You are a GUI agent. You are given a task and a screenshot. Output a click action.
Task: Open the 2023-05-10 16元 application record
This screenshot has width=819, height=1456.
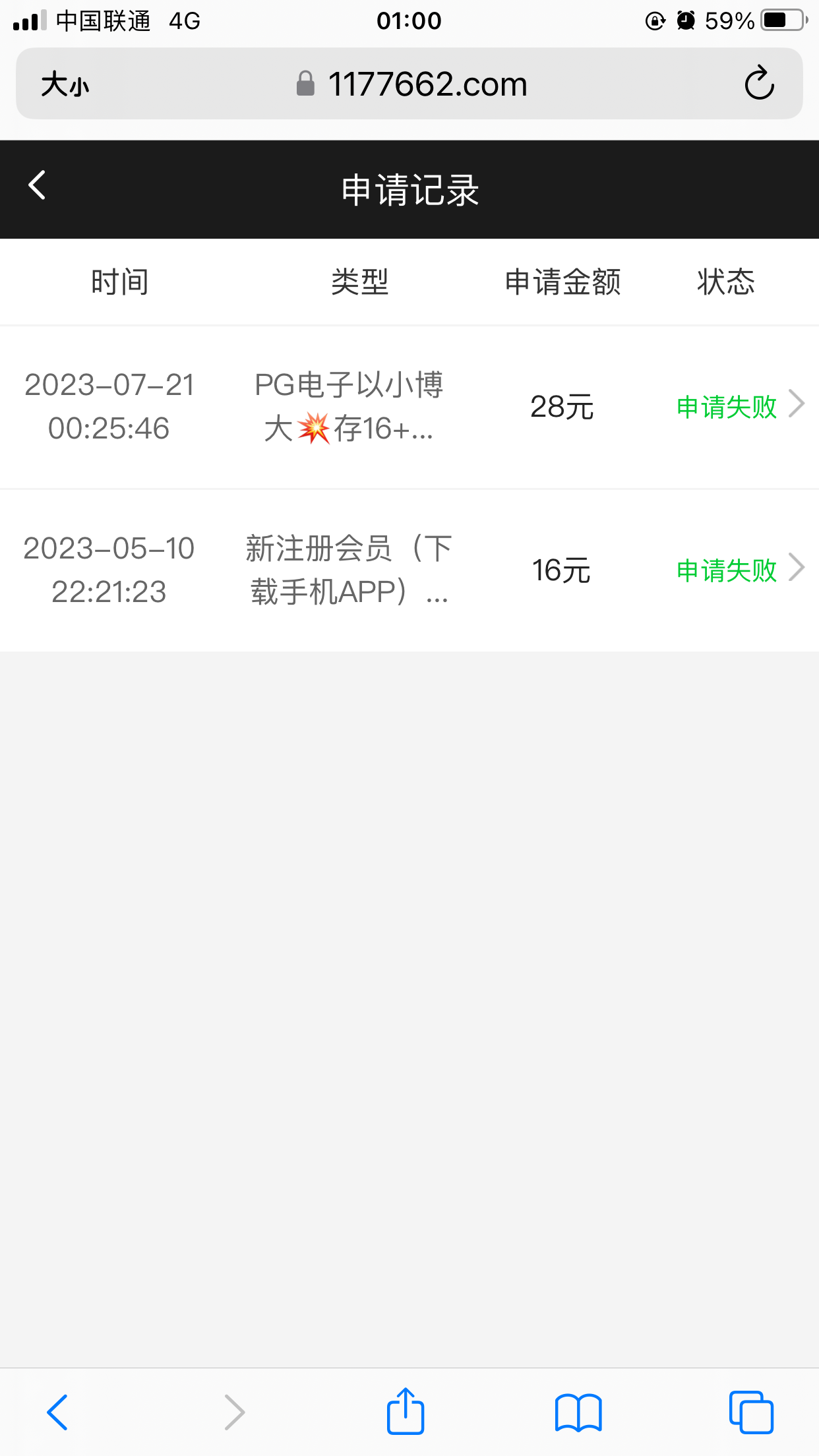(739, 570)
